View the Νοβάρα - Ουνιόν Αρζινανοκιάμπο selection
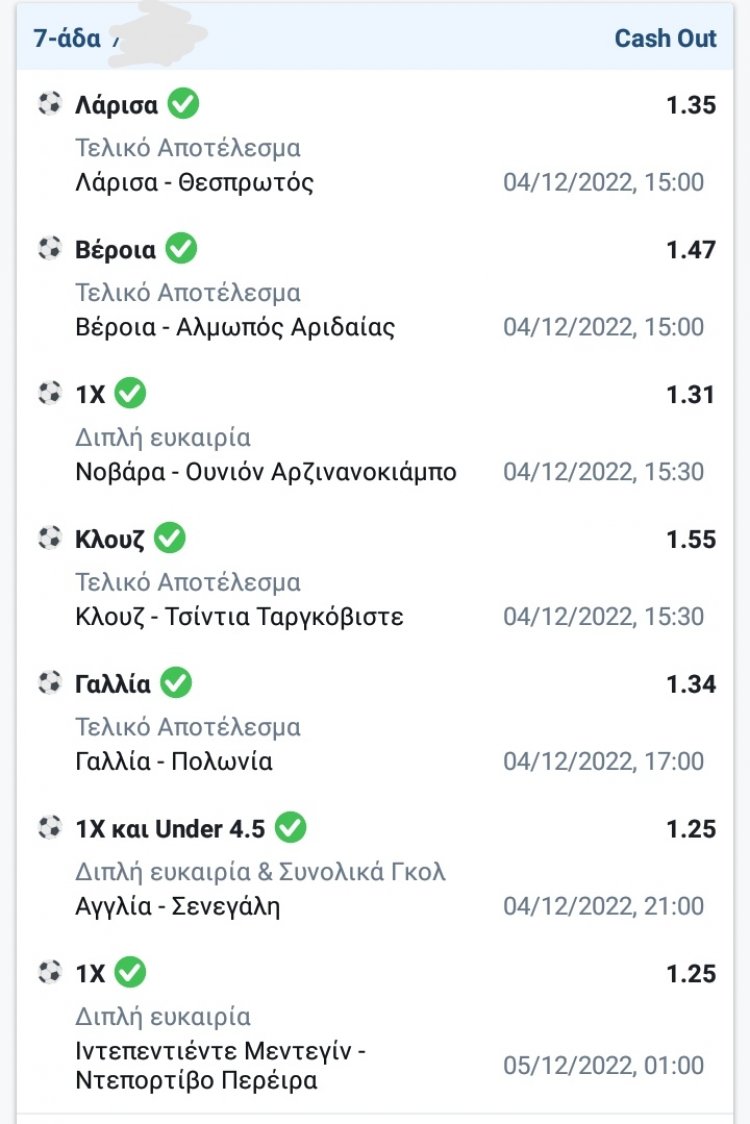The image size is (750, 1124). (x=266, y=472)
